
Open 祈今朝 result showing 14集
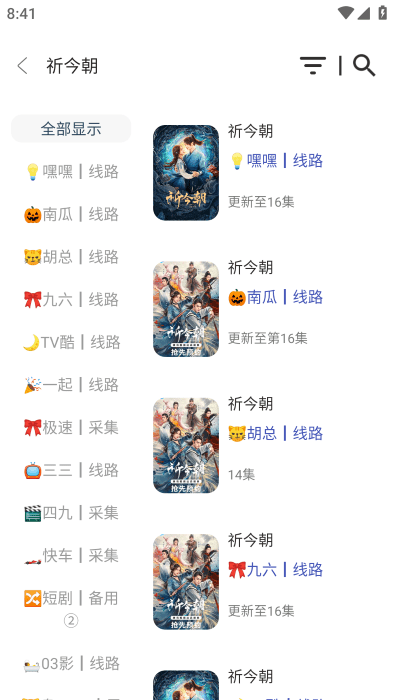tap(268, 446)
